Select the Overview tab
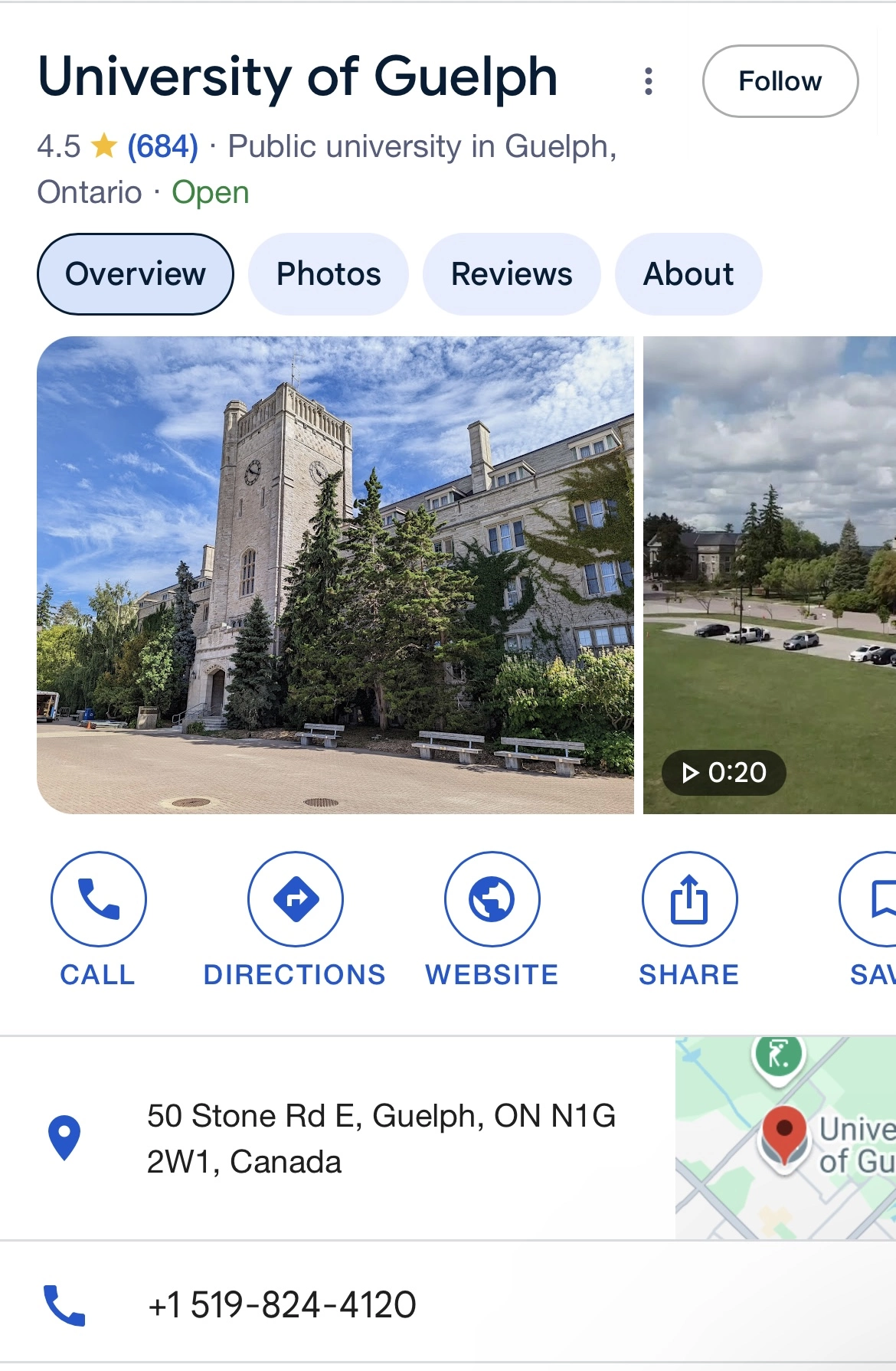Screen dimensions: 896x1371 pos(136,274)
